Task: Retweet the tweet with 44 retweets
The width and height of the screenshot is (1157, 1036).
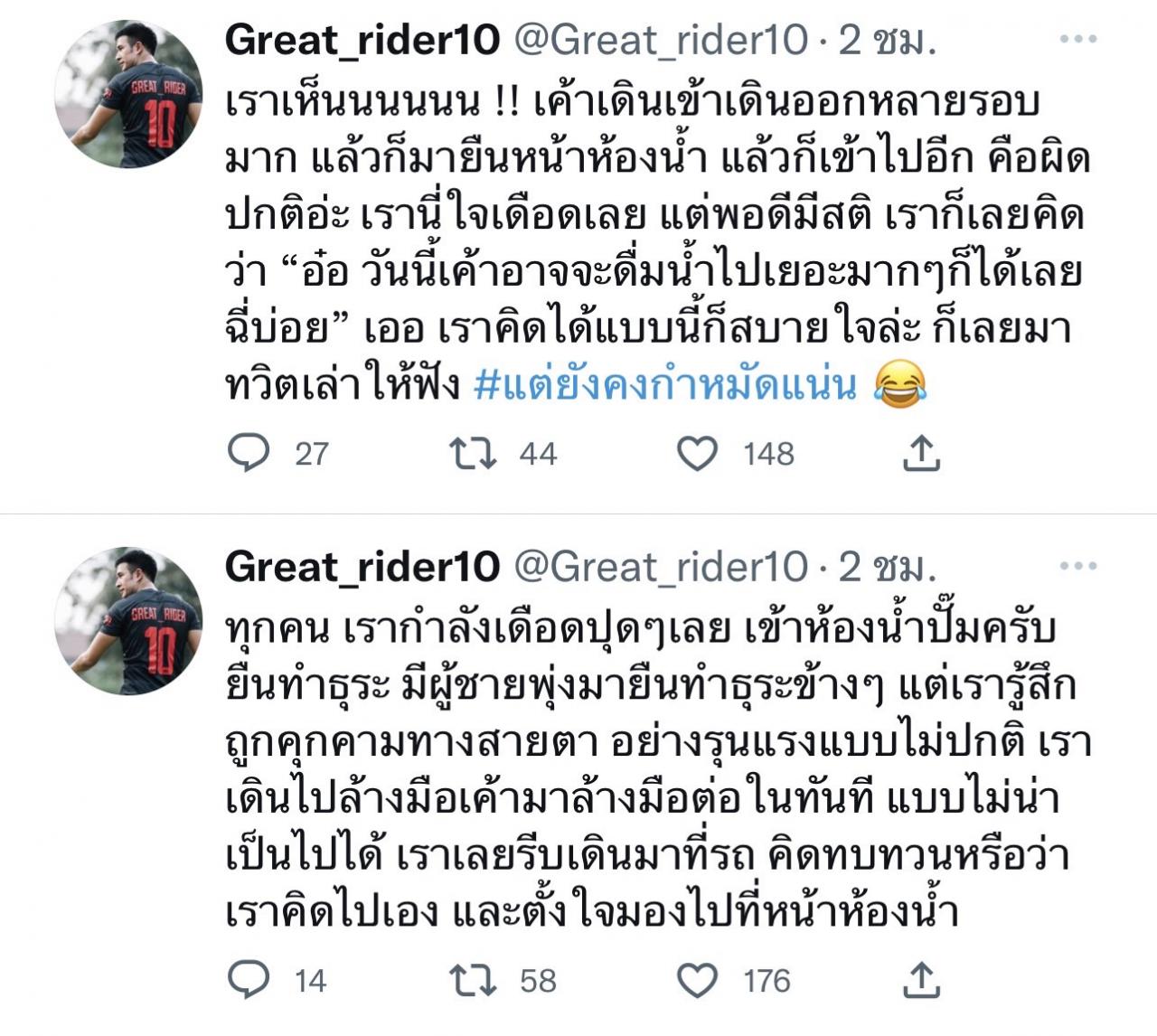Action: coord(474,453)
